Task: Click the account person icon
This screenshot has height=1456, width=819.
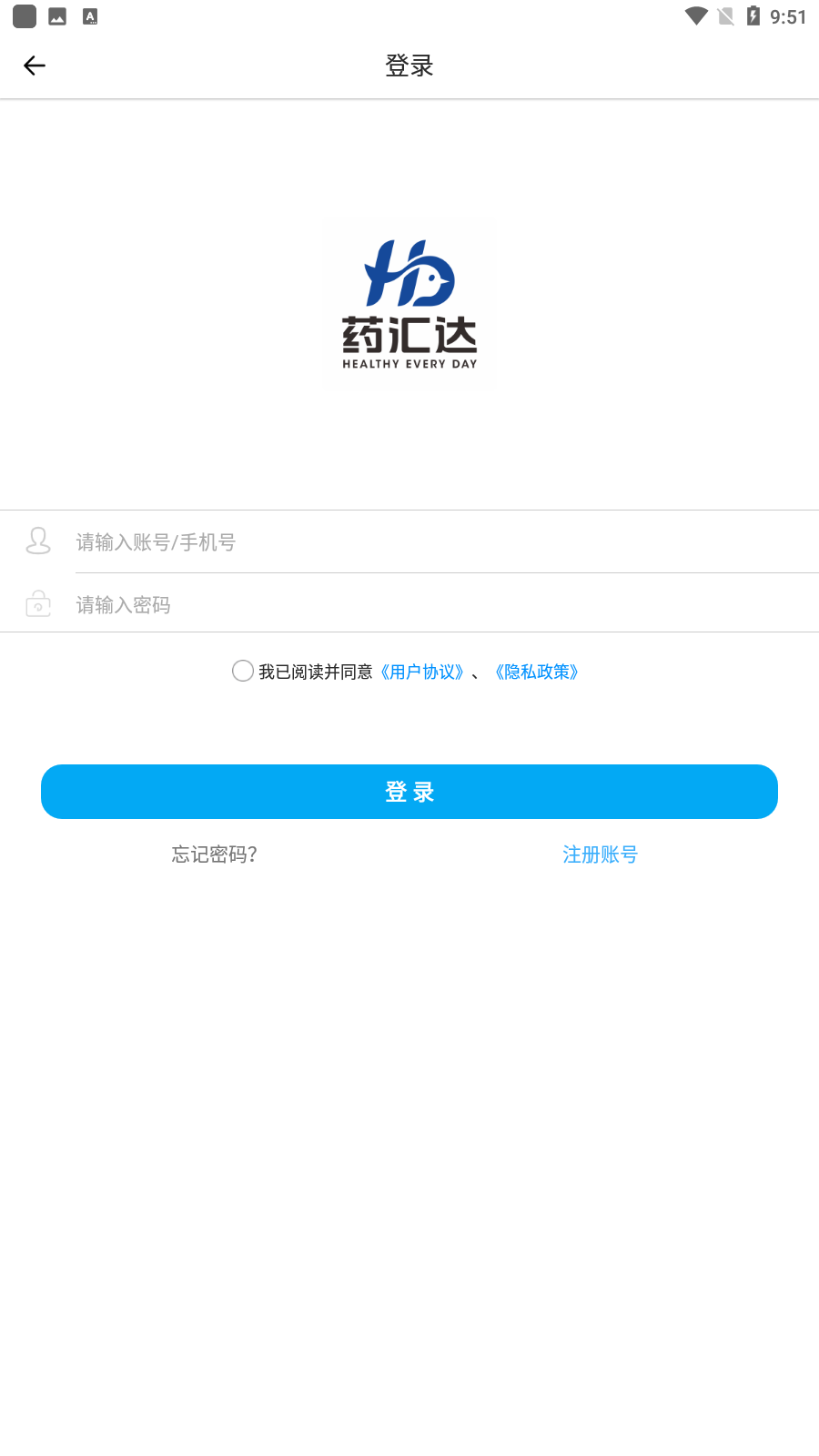Action: click(38, 541)
